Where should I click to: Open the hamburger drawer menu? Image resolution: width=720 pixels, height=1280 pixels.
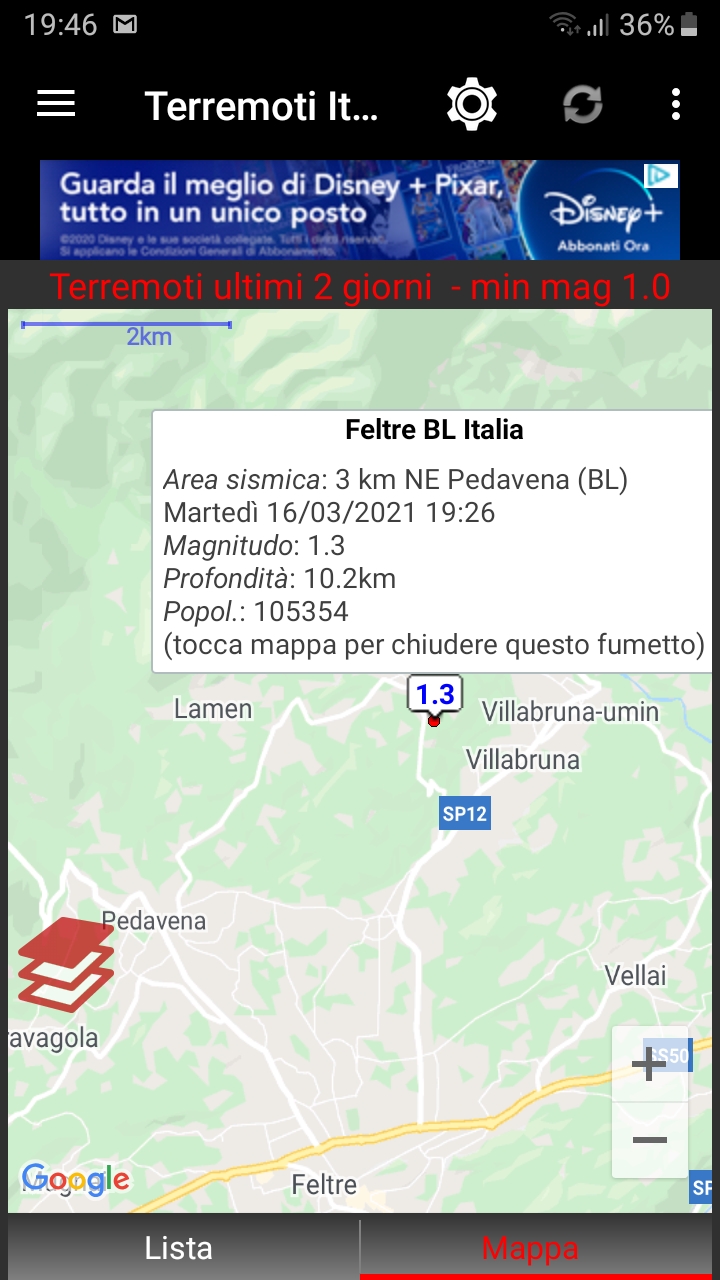click(56, 104)
